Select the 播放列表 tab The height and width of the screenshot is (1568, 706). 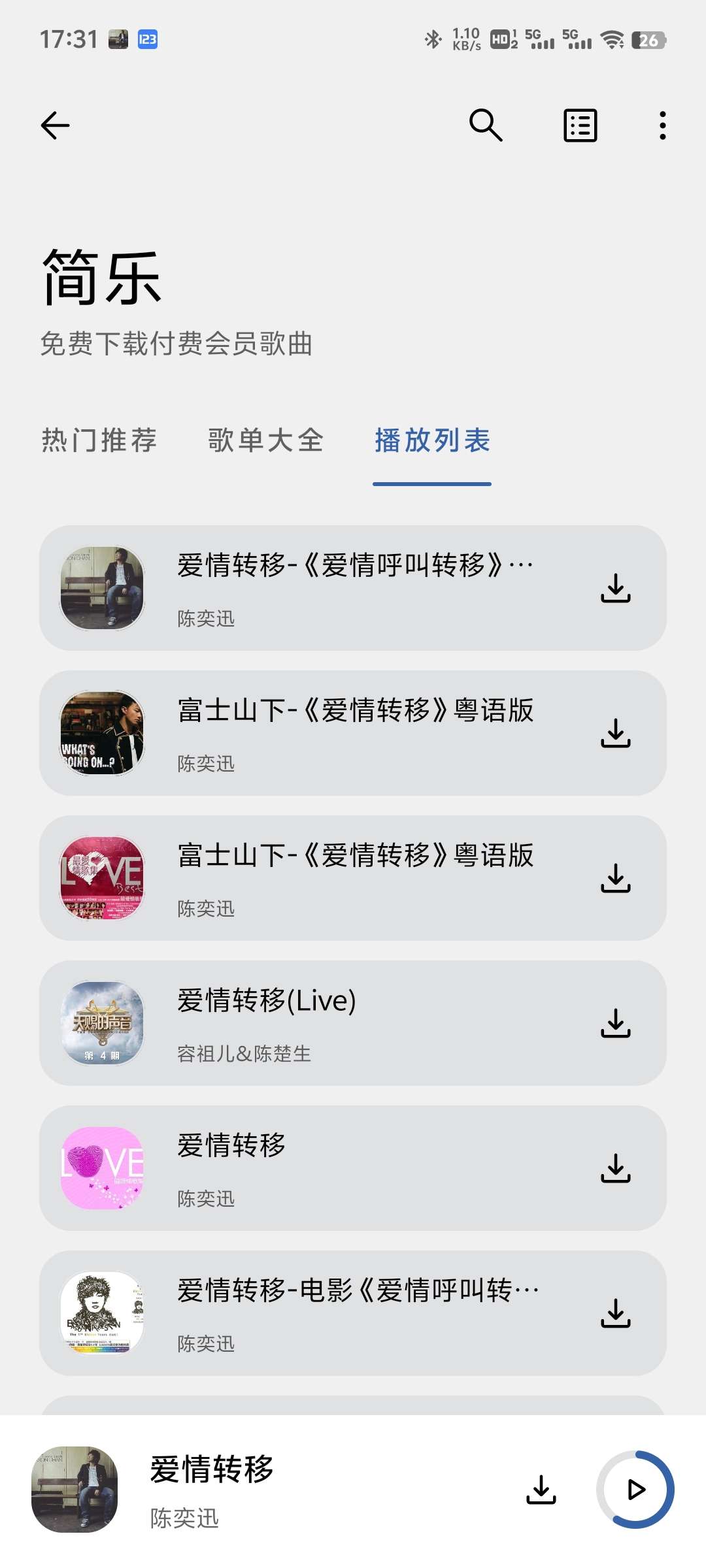click(432, 440)
